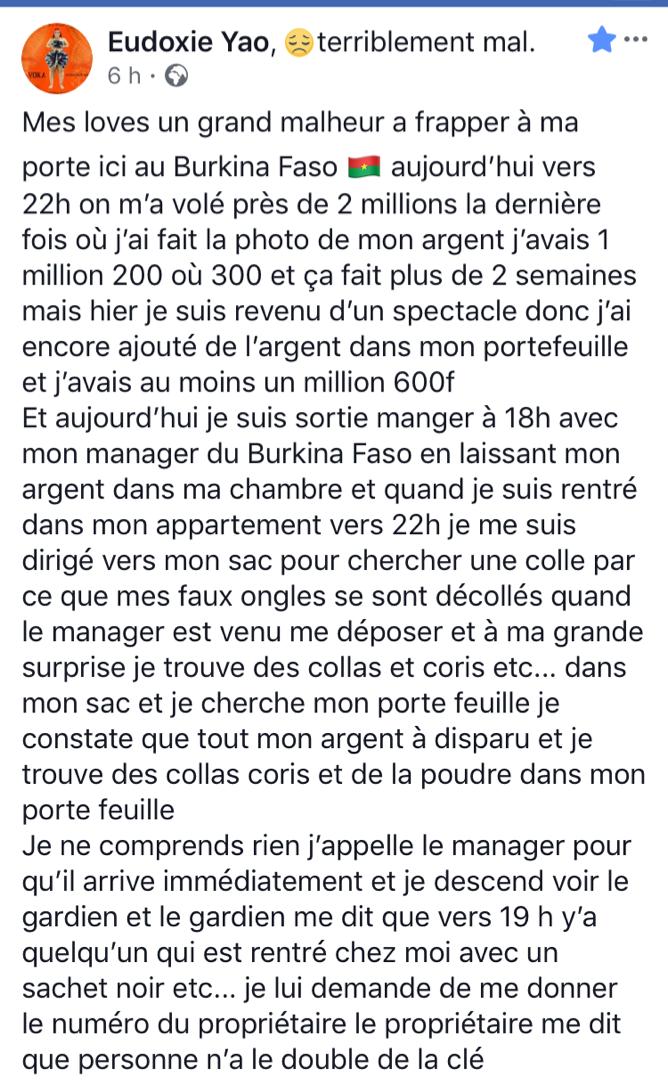Tap the blue star favorite icon
668x1080 pixels.
click(x=601, y=41)
